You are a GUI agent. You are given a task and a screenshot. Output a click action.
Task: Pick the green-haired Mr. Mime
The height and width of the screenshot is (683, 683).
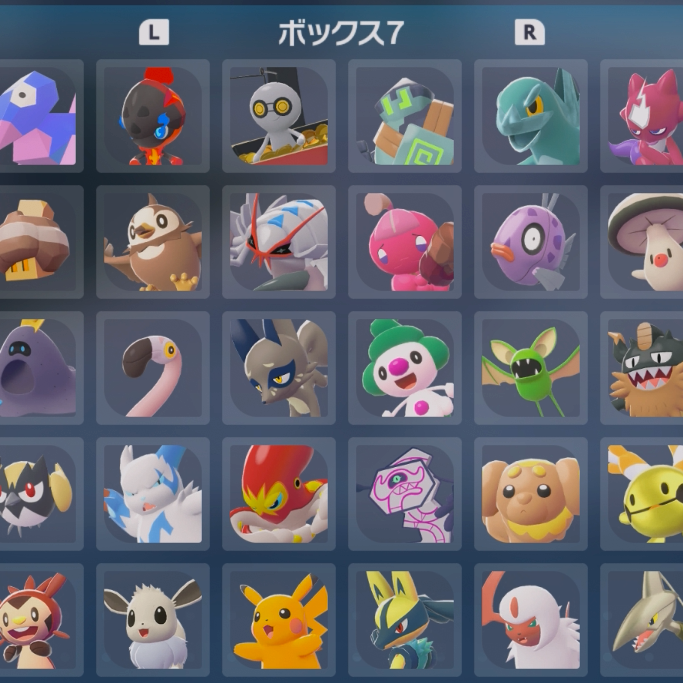(x=405, y=369)
